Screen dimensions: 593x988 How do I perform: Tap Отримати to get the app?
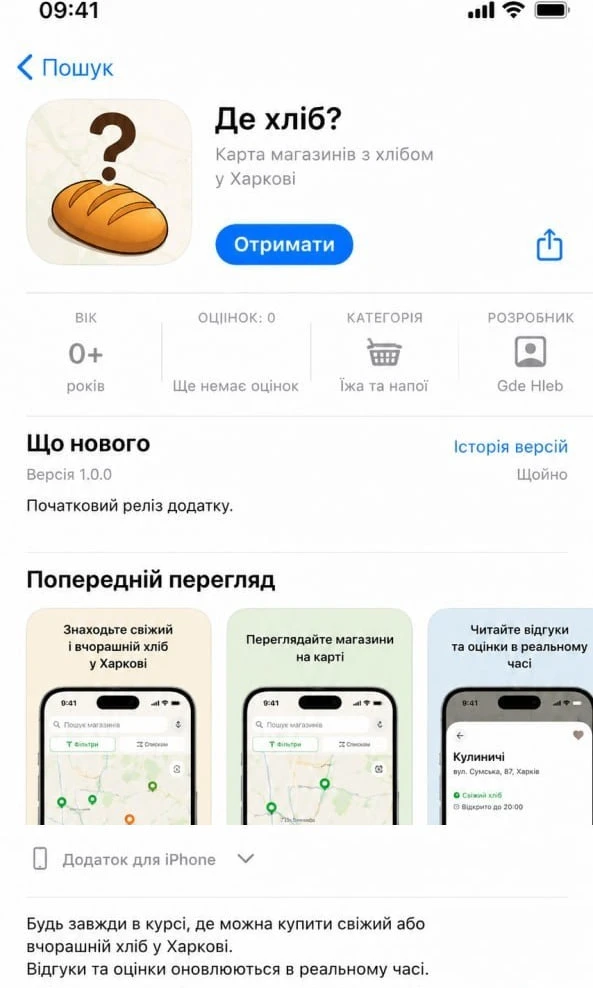284,244
